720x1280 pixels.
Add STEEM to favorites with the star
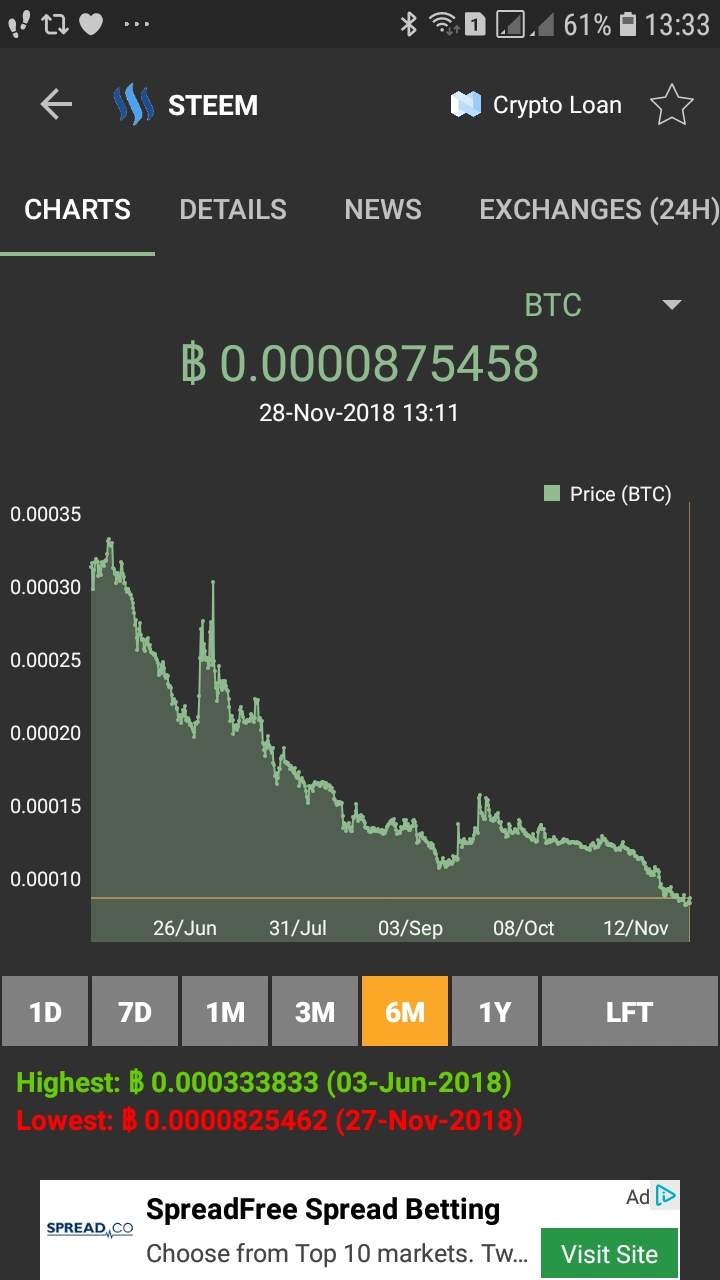671,105
